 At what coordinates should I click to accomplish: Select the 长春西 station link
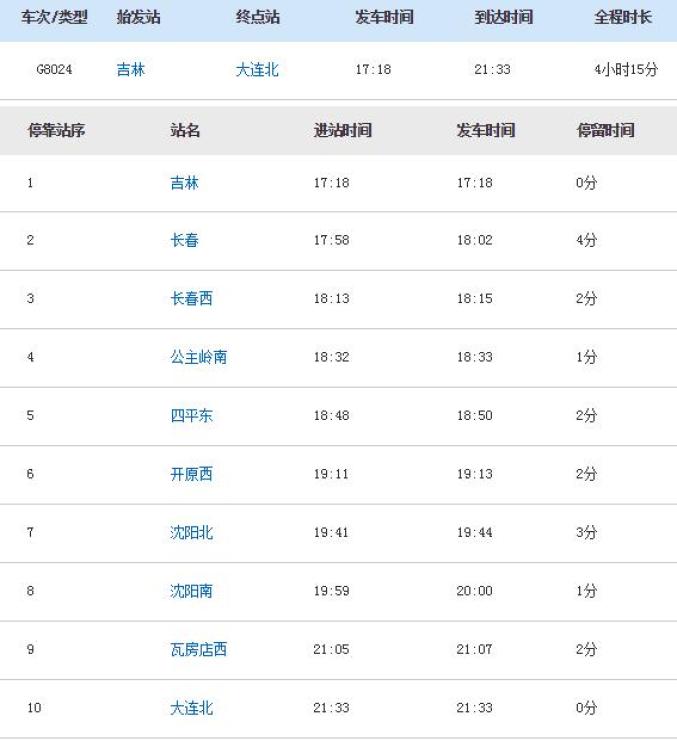click(x=191, y=299)
